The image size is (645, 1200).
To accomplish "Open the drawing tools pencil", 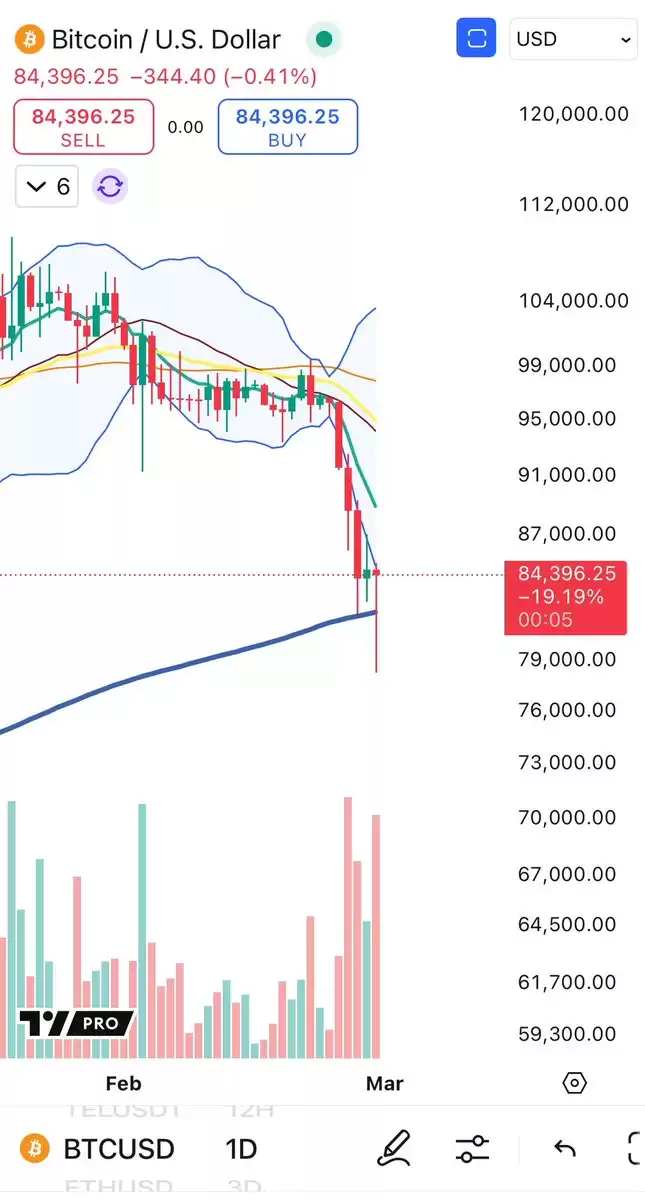I will (394, 1149).
